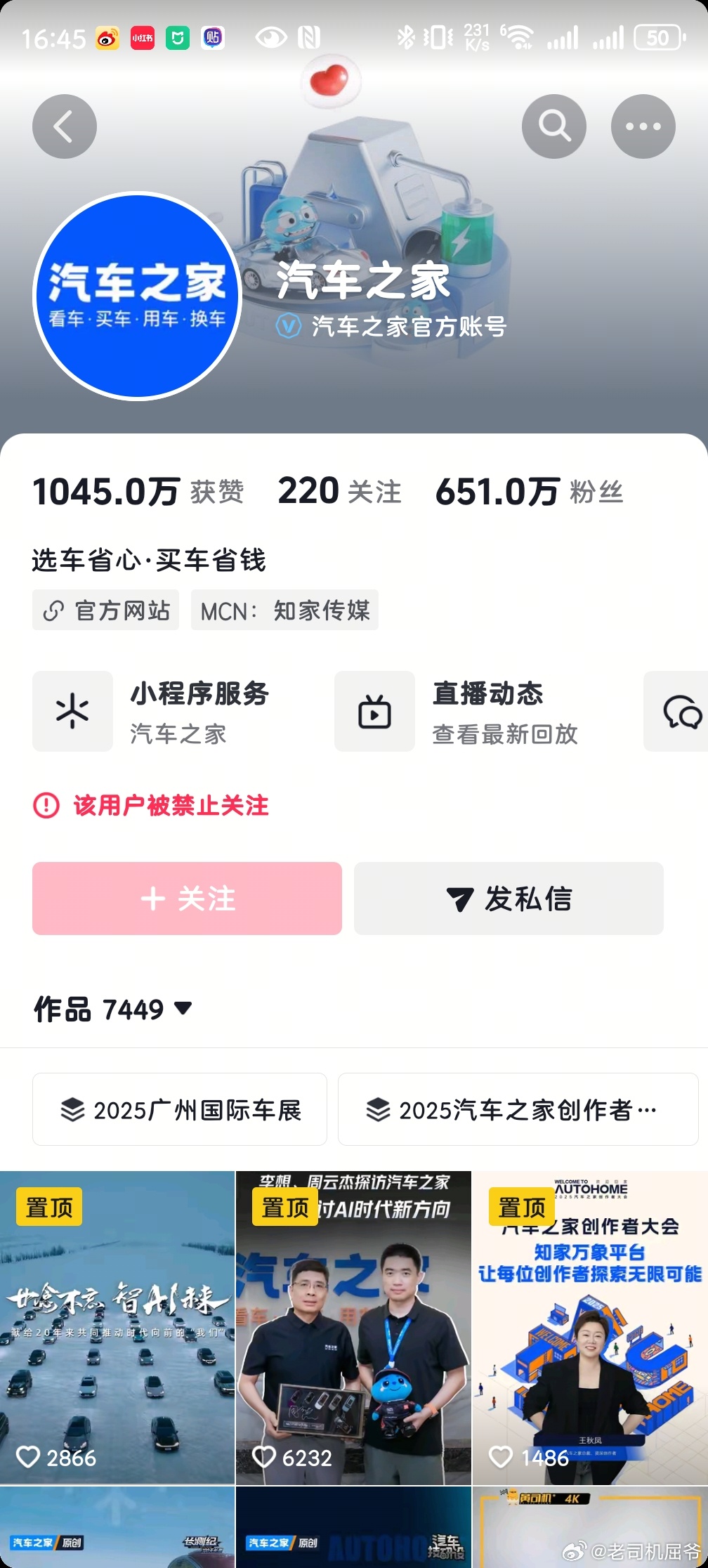Tap the 小程序服务 mini-program icon
This screenshot has width=708, height=1568.
72,711
